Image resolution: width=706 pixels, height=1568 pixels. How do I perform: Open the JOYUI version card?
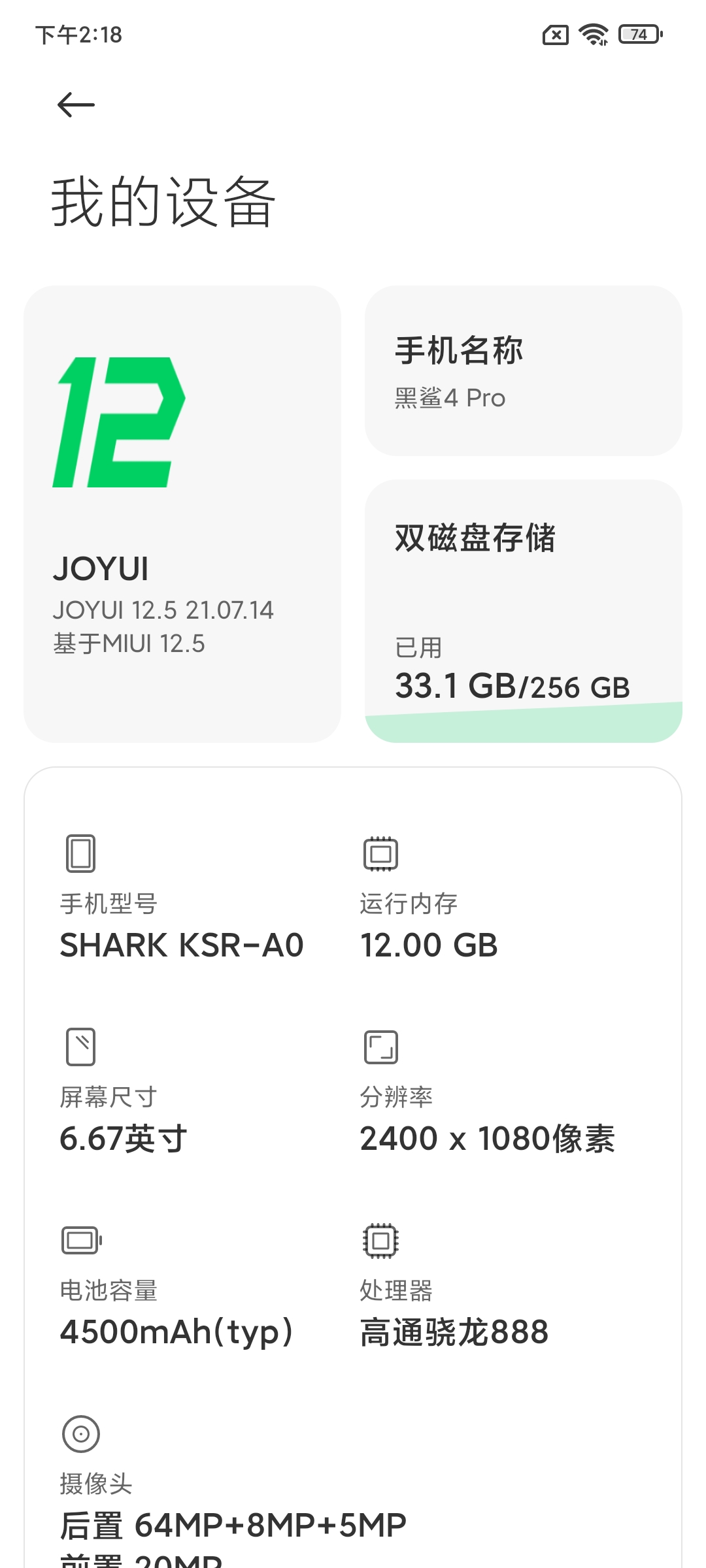point(182,514)
